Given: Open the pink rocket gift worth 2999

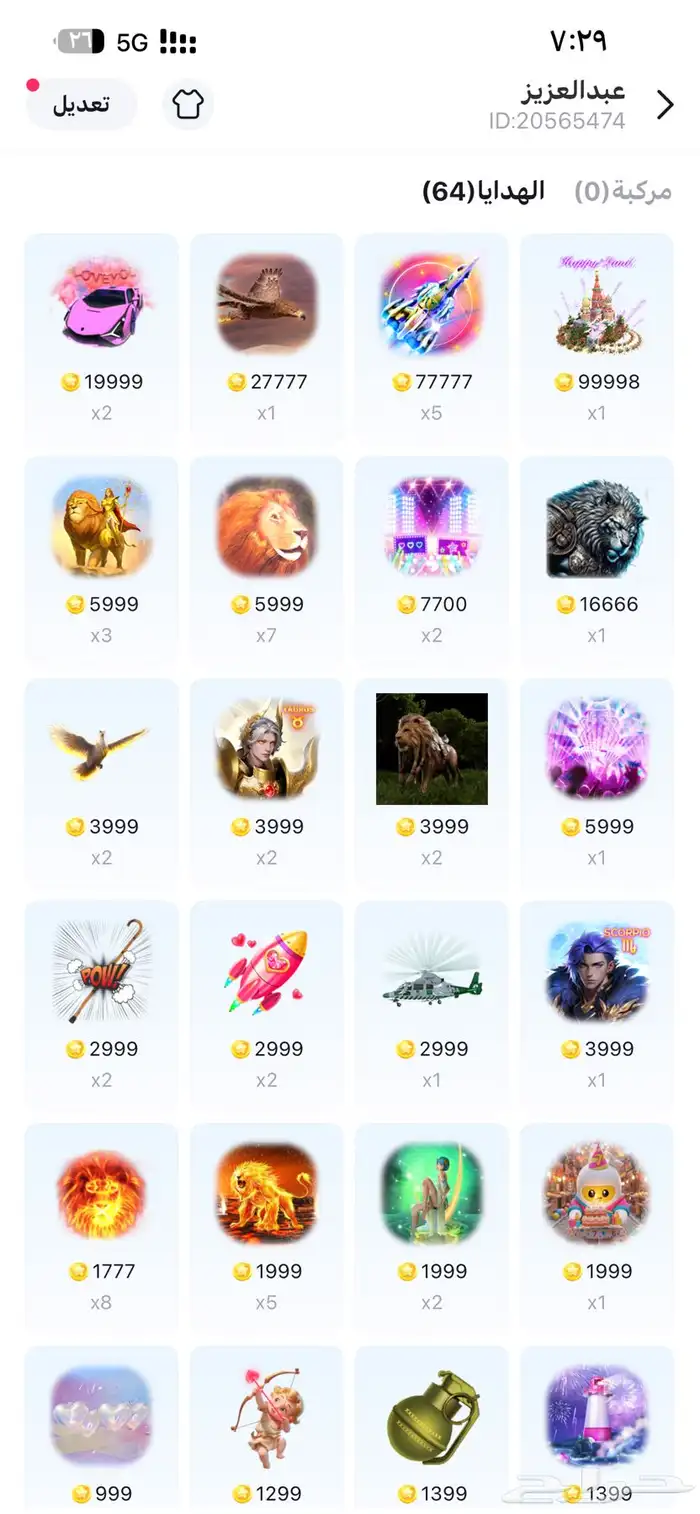Looking at the screenshot, I should click(x=266, y=1003).
